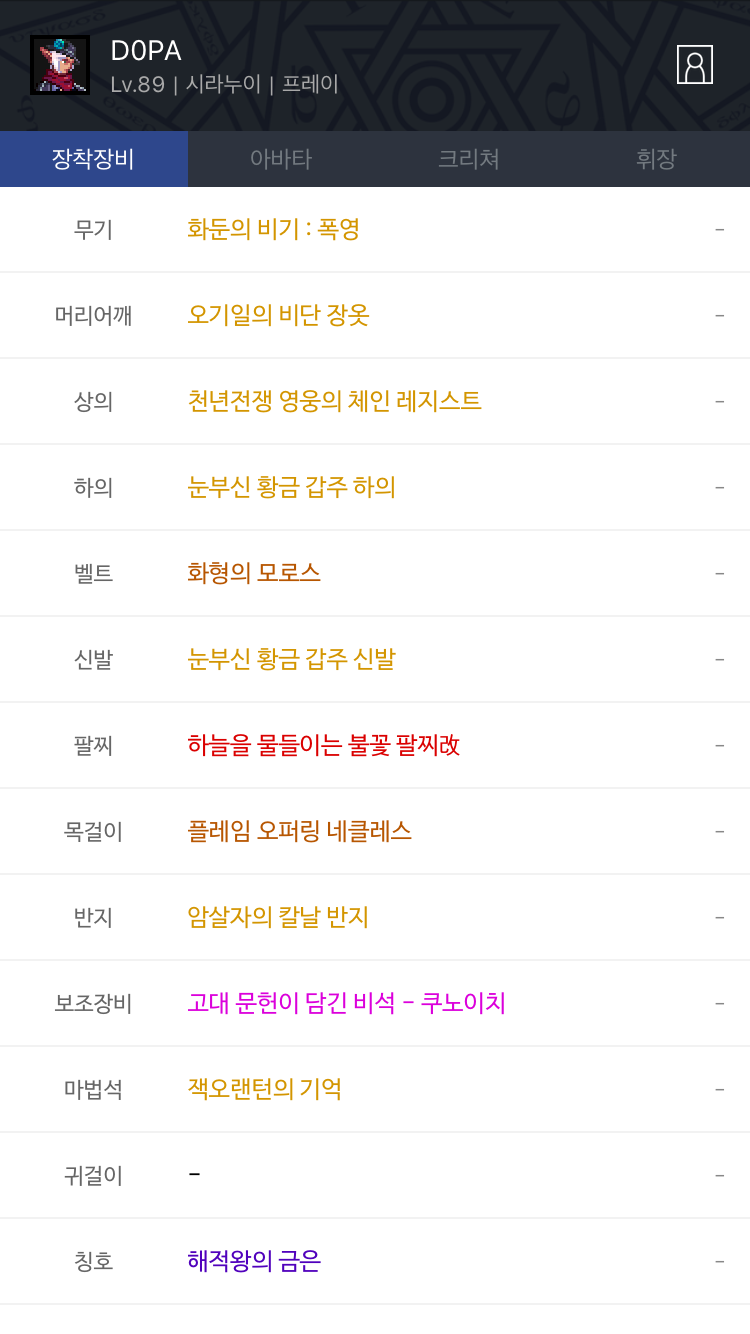Switch to the 휘장 tab
Viewport: 750px width, 1334px height.
pos(656,159)
